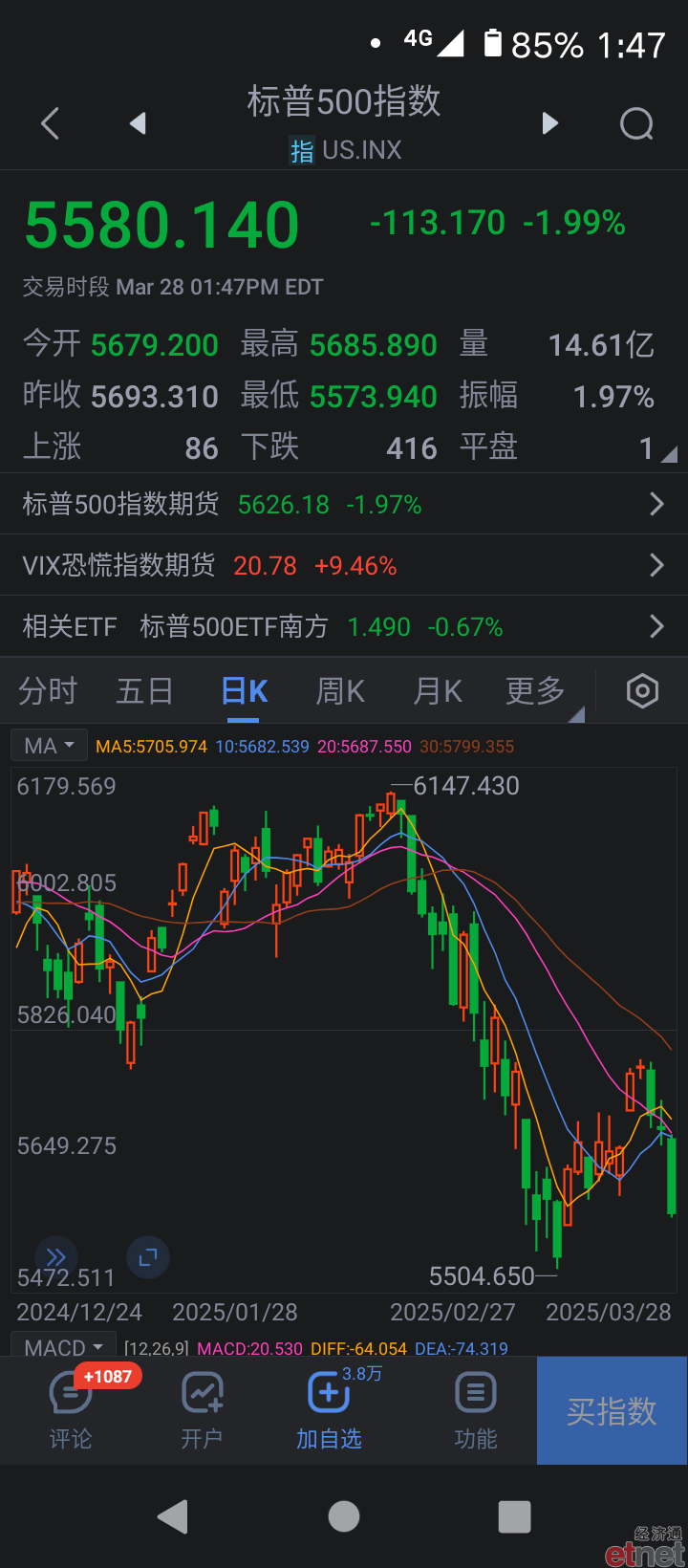Expand chart to fullscreen
Viewport: 688px width, 1568px height.
[148, 1257]
